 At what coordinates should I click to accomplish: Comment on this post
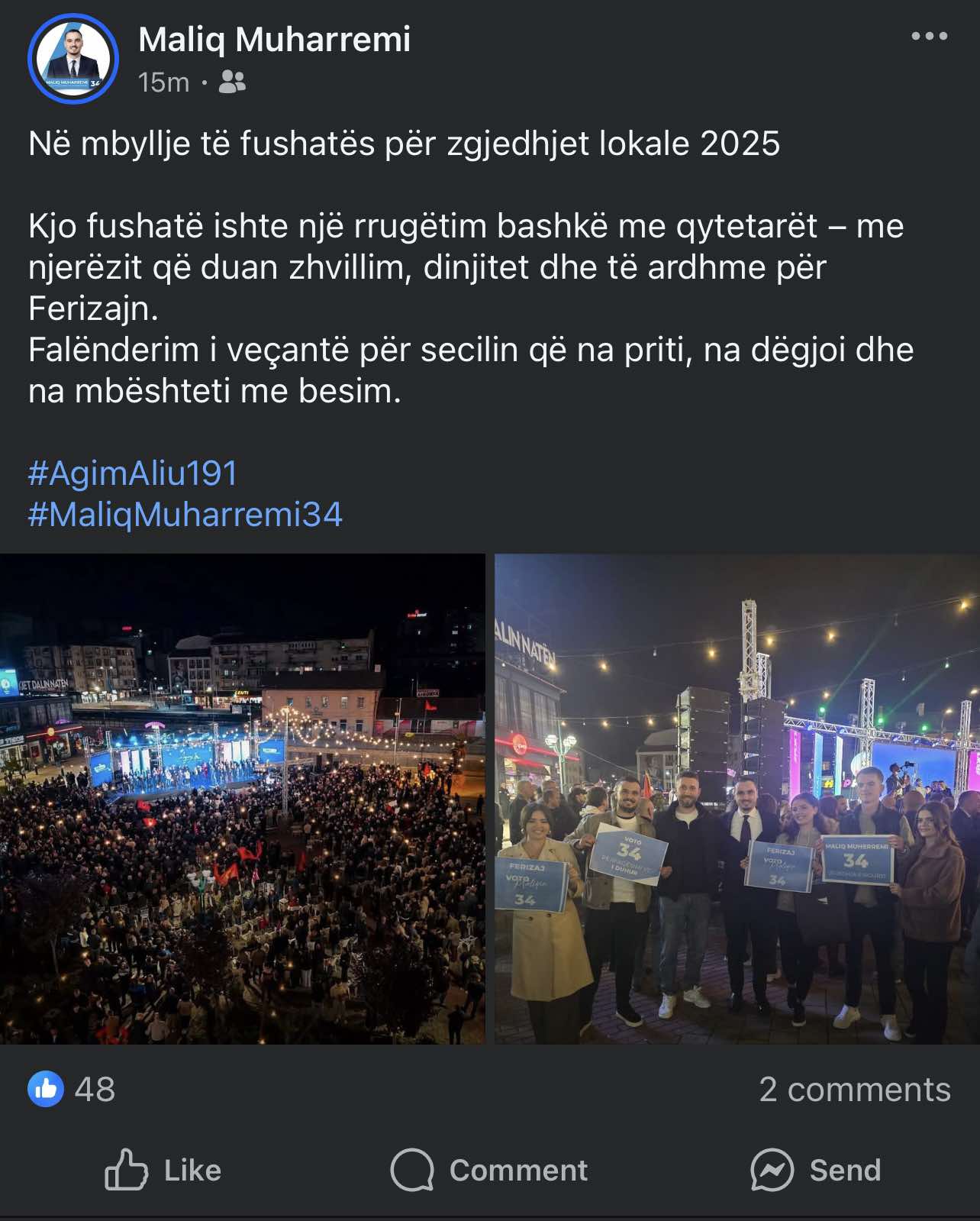tap(489, 1170)
